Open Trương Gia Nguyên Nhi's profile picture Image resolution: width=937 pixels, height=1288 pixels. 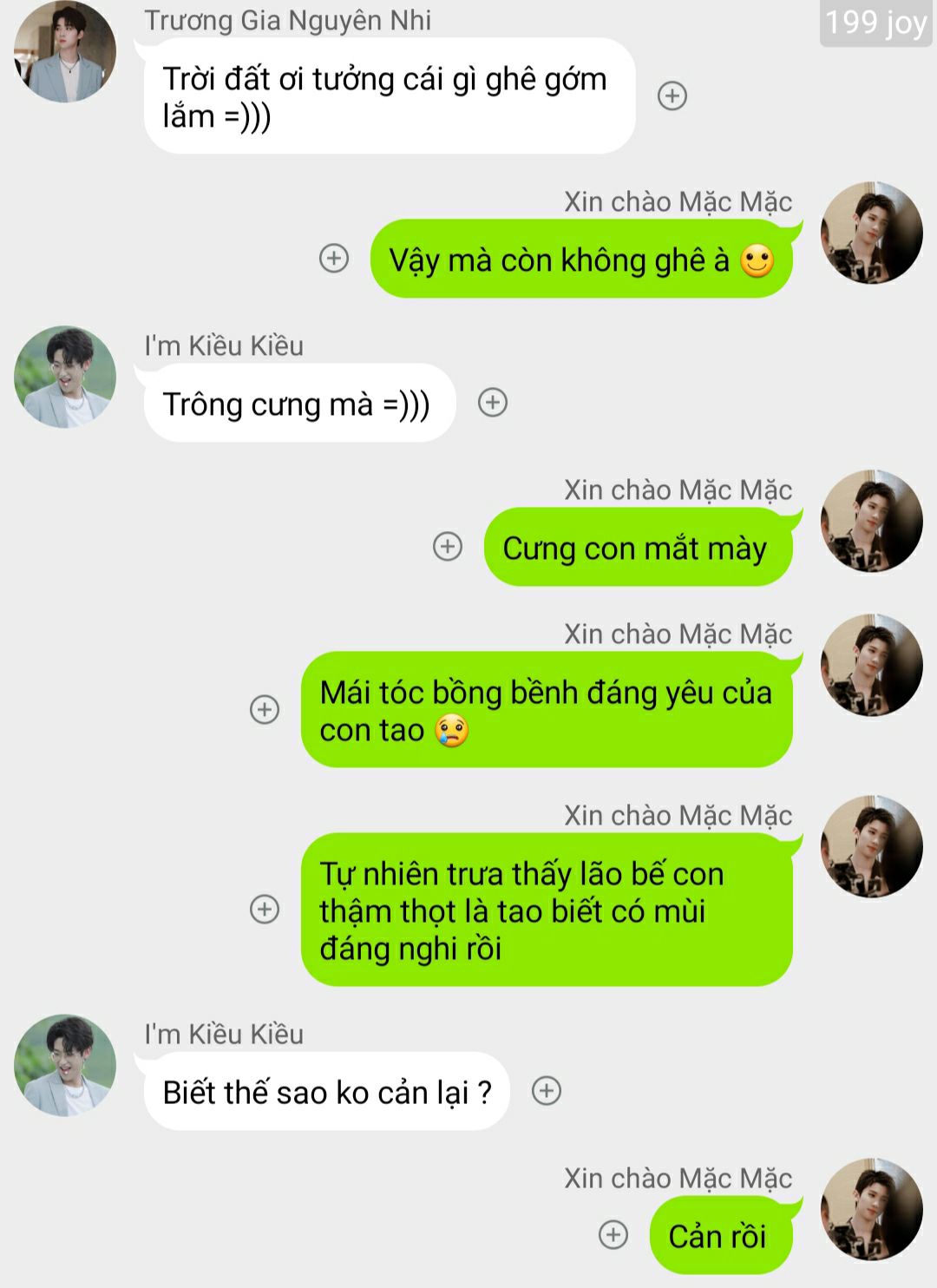(65, 51)
